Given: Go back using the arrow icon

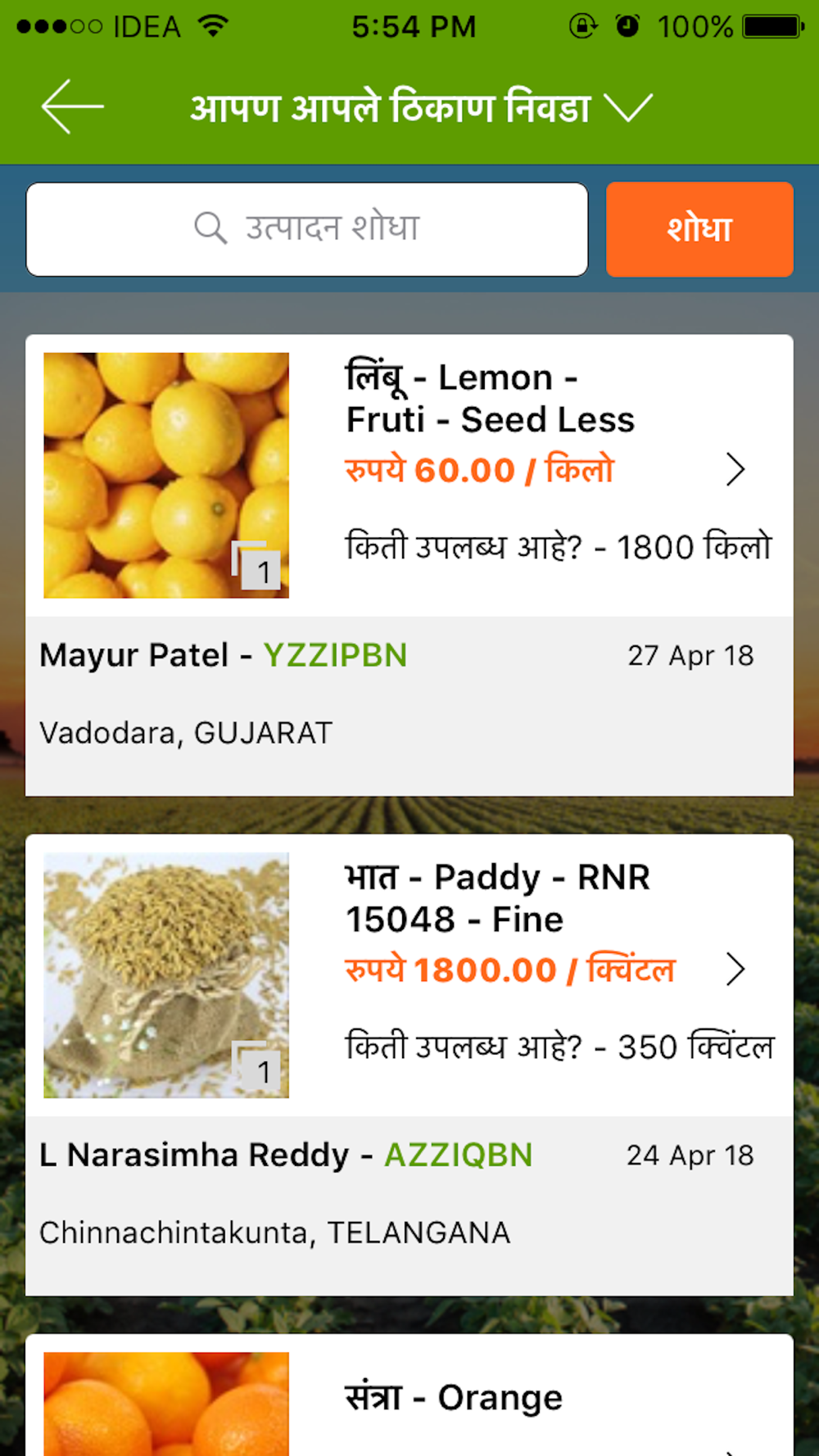Looking at the screenshot, I should [x=72, y=106].
